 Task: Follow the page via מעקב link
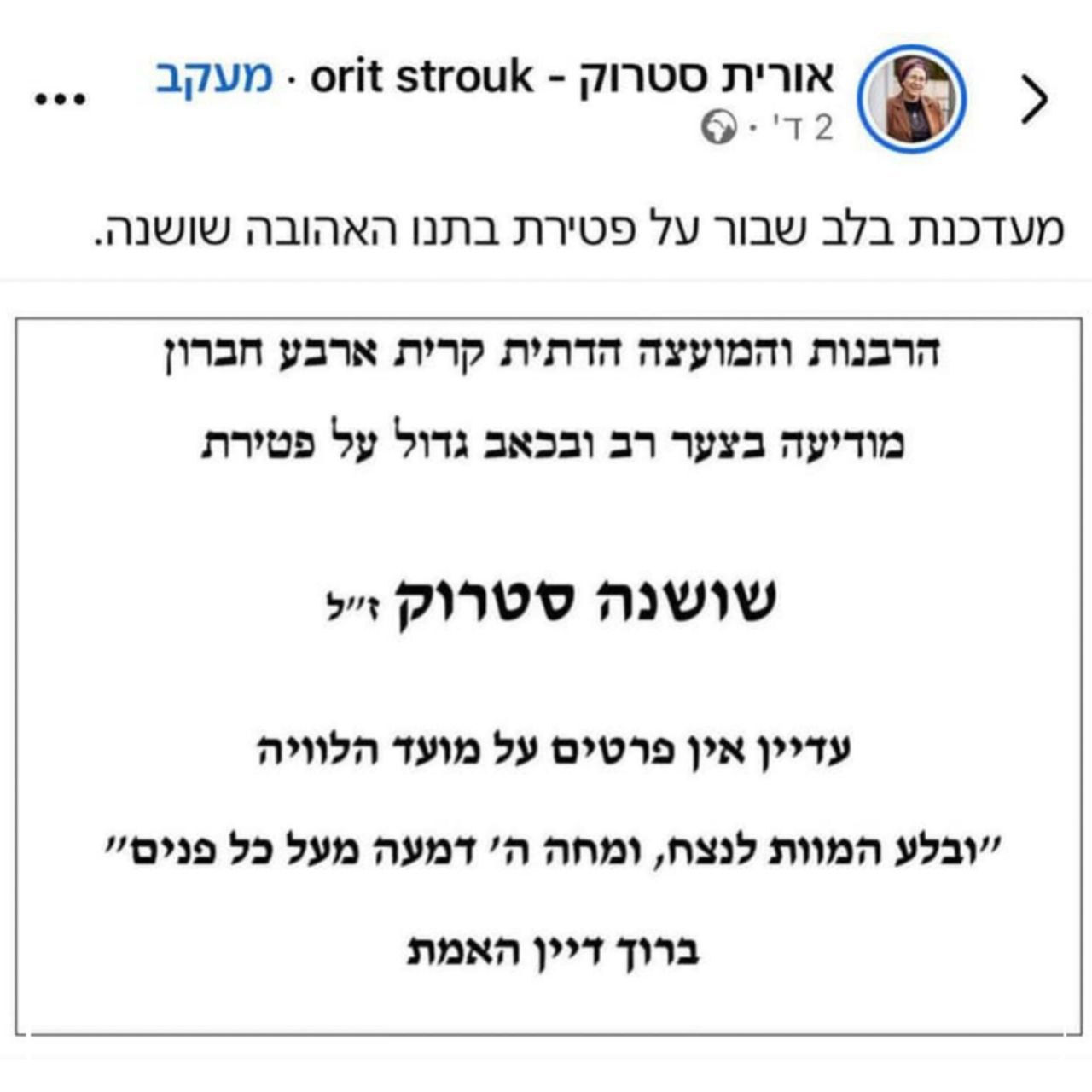[214, 78]
